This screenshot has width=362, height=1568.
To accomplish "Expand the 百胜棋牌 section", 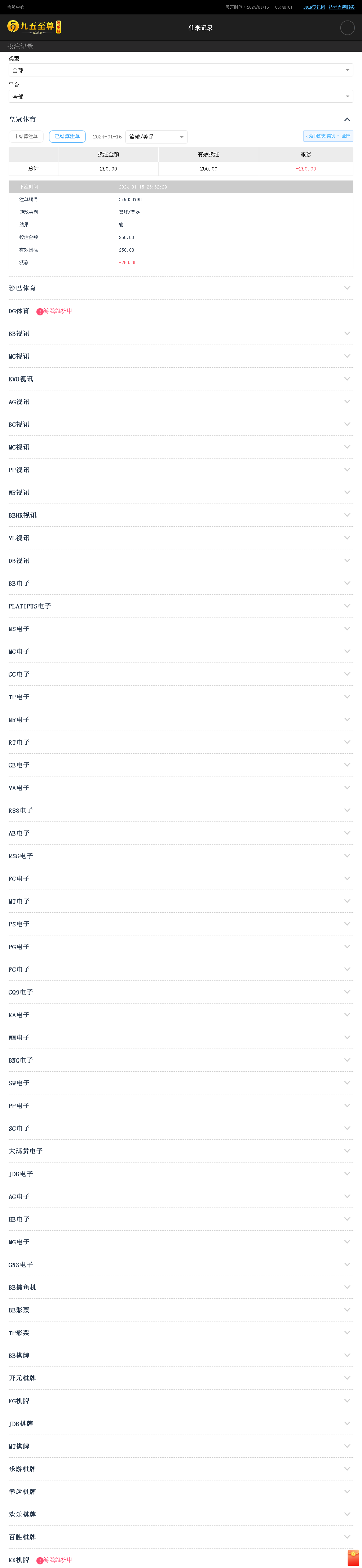I will [x=181, y=1537].
